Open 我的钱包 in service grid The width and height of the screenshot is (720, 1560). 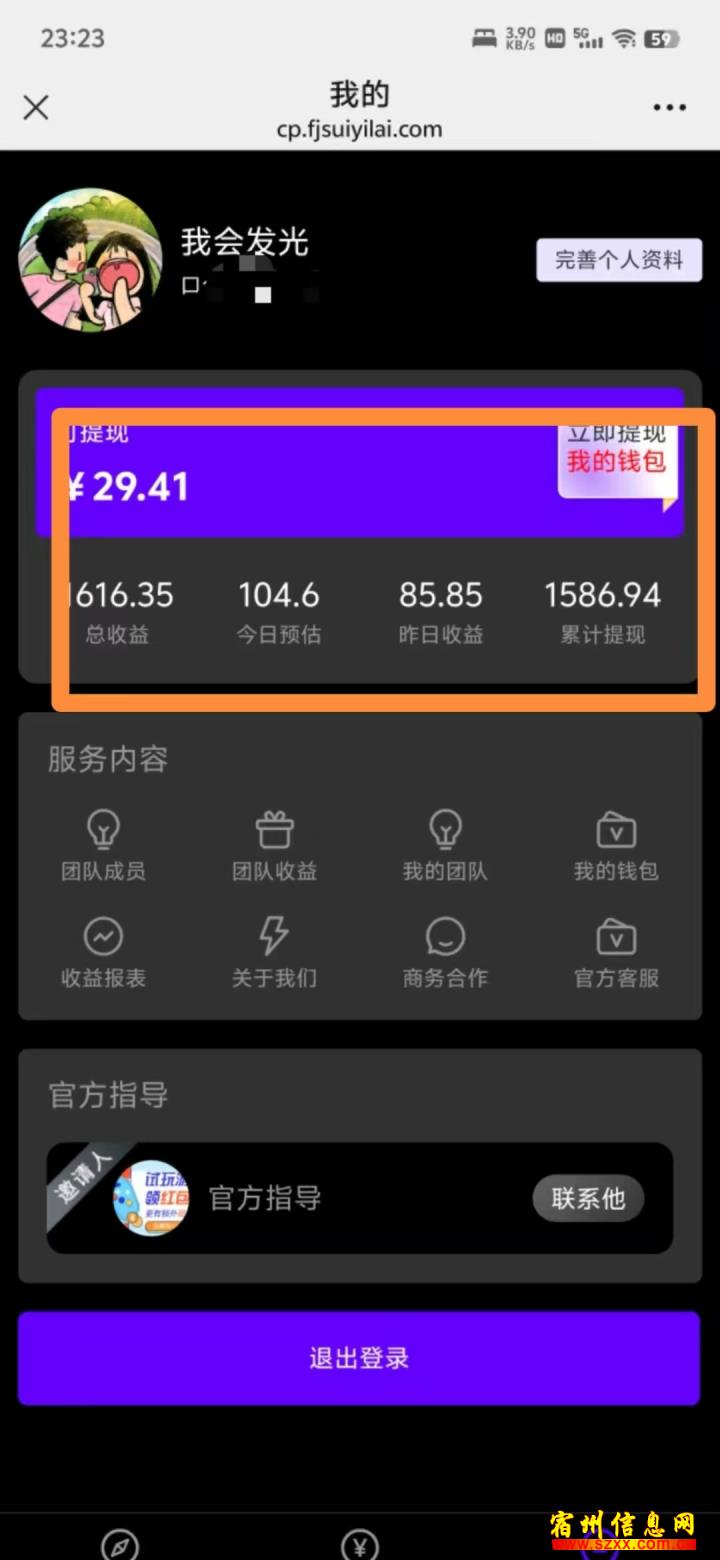(616, 845)
